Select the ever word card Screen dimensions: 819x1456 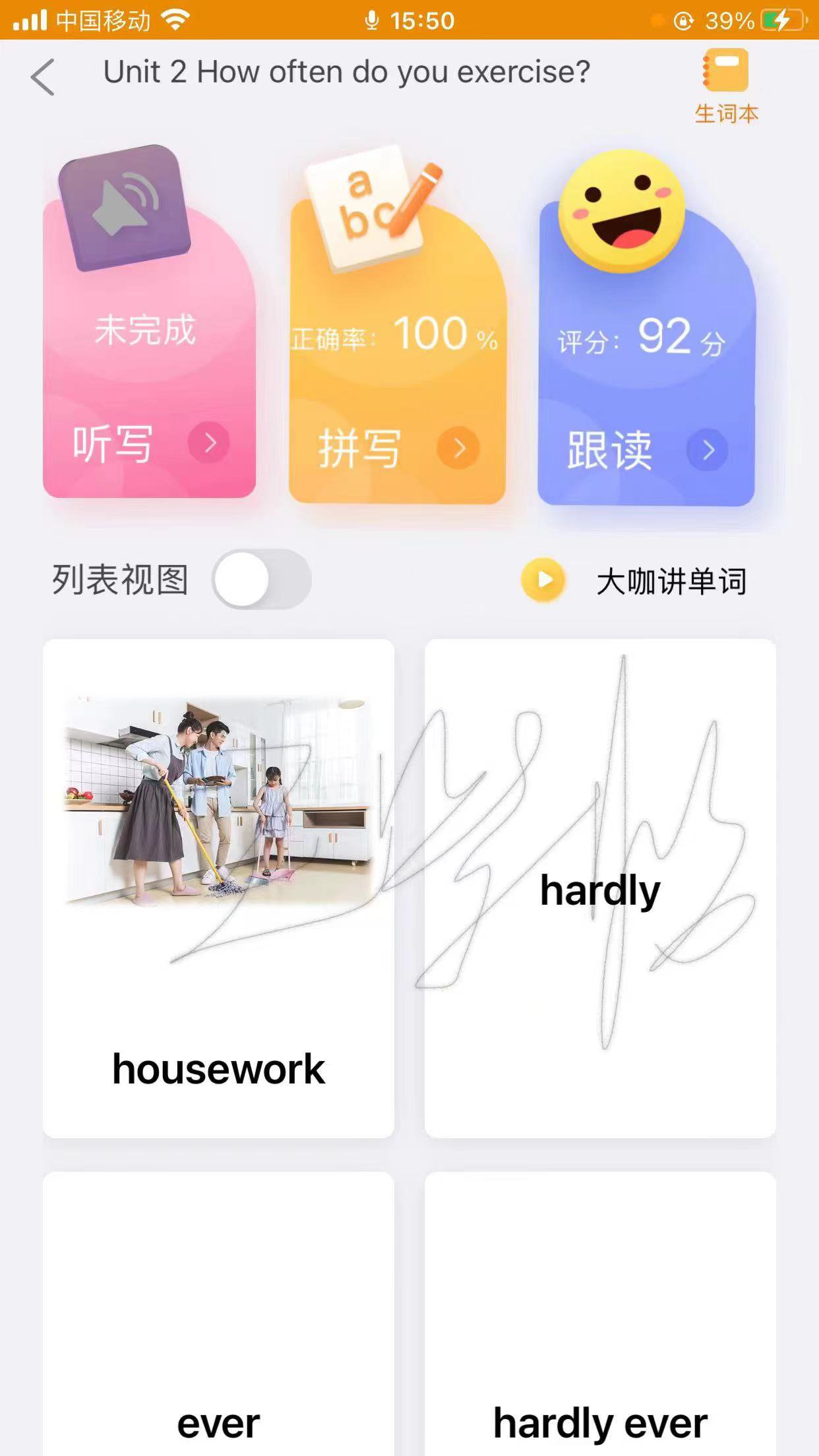tap(219, 1314)
